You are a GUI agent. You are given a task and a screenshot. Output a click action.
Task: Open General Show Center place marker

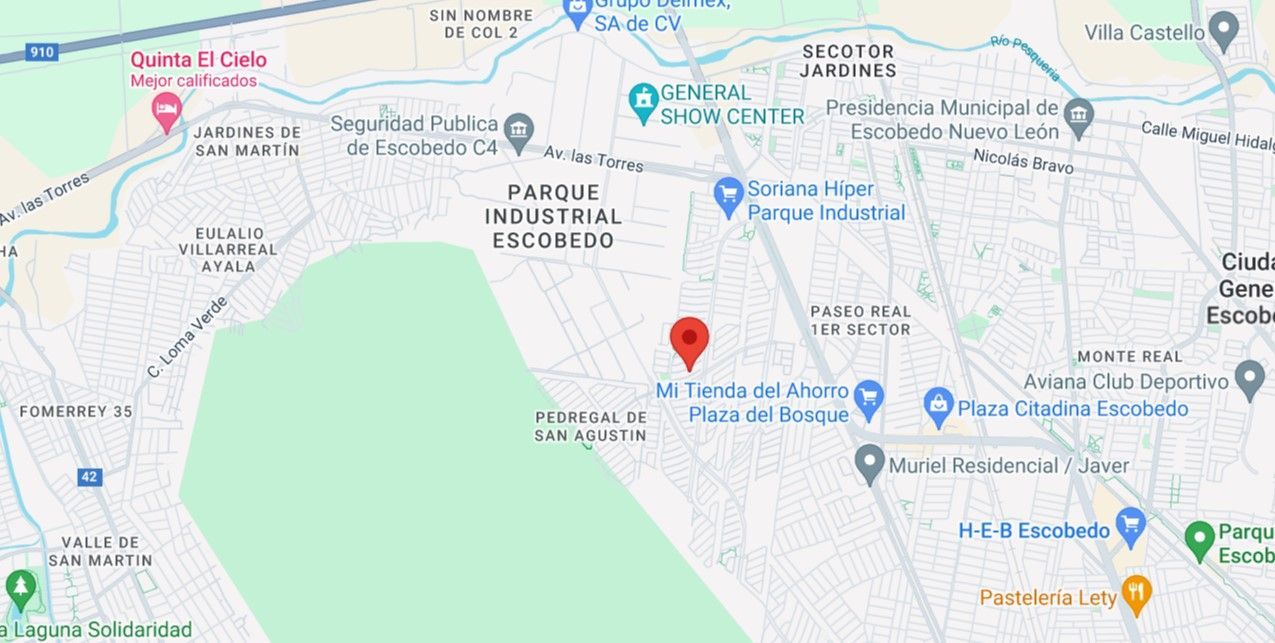pos(642,102)
